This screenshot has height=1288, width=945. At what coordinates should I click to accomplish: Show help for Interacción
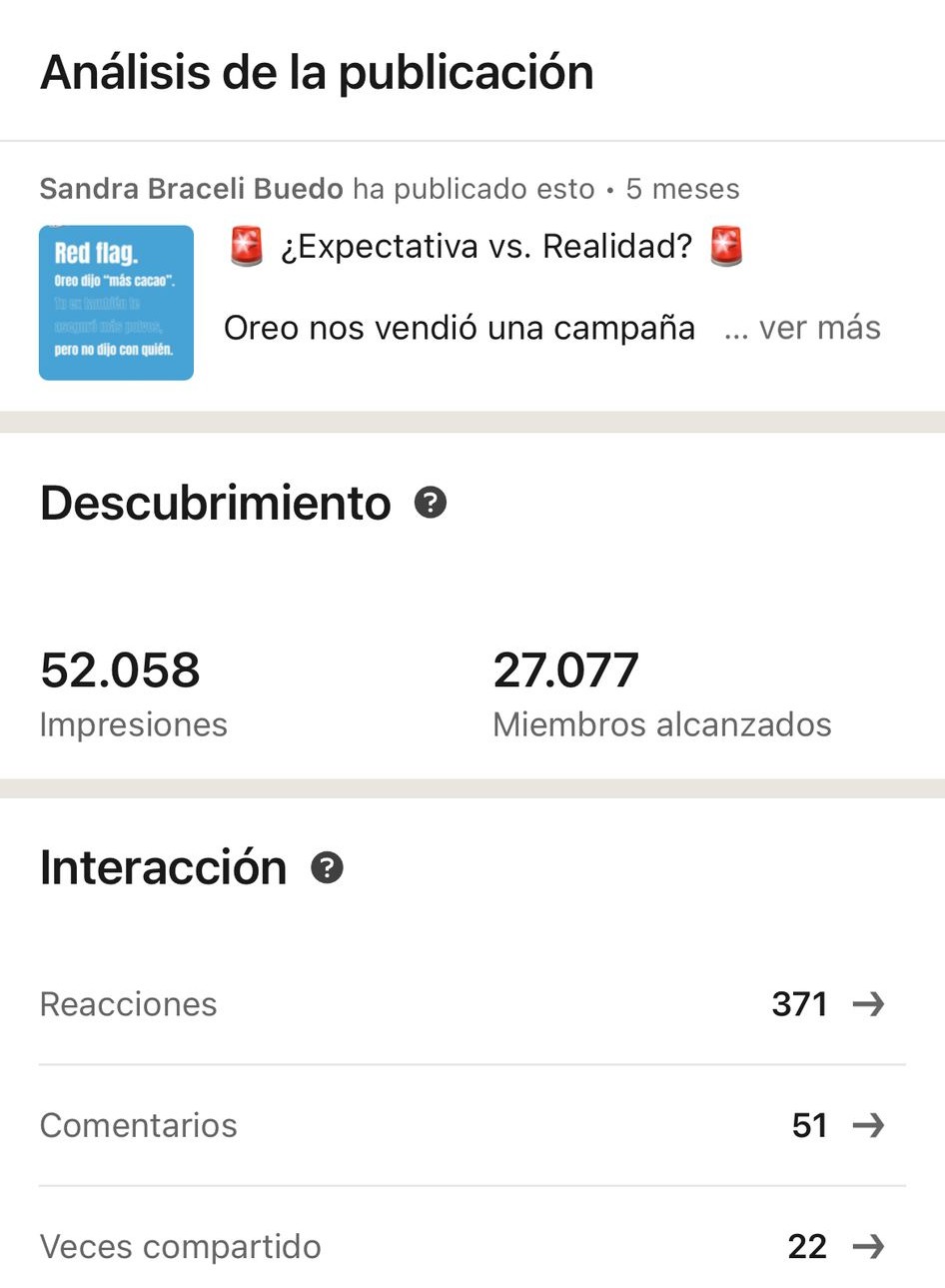click(327, 867)
